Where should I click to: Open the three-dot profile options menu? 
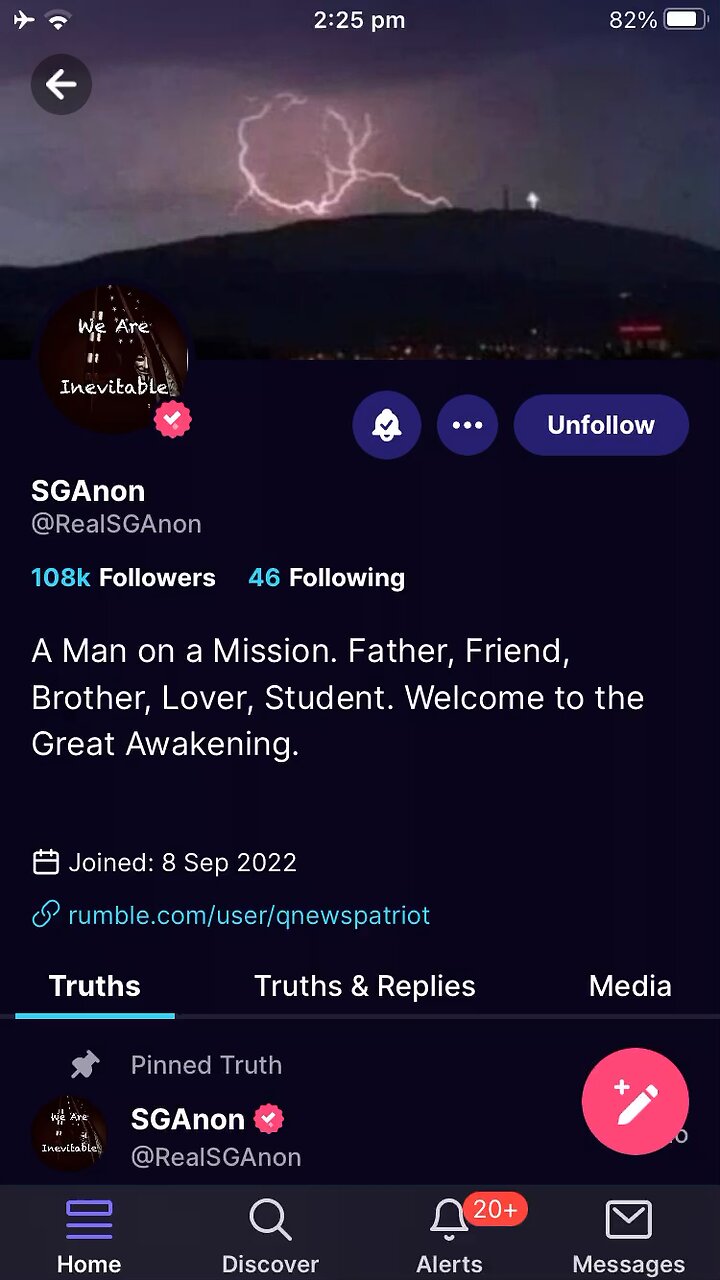(468, 425)
